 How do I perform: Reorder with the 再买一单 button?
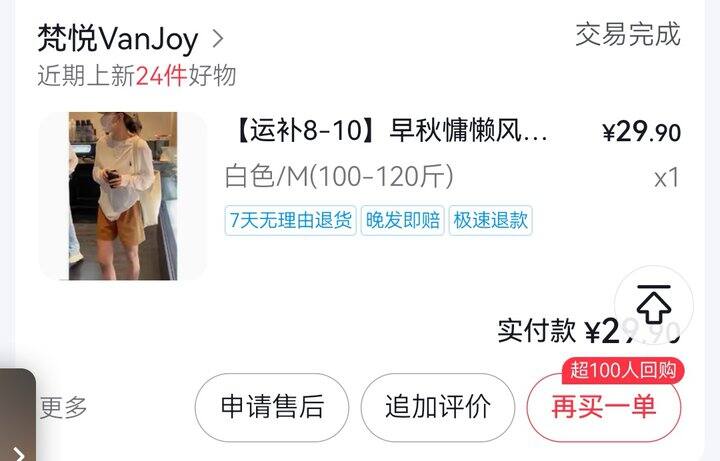[603, 408]
